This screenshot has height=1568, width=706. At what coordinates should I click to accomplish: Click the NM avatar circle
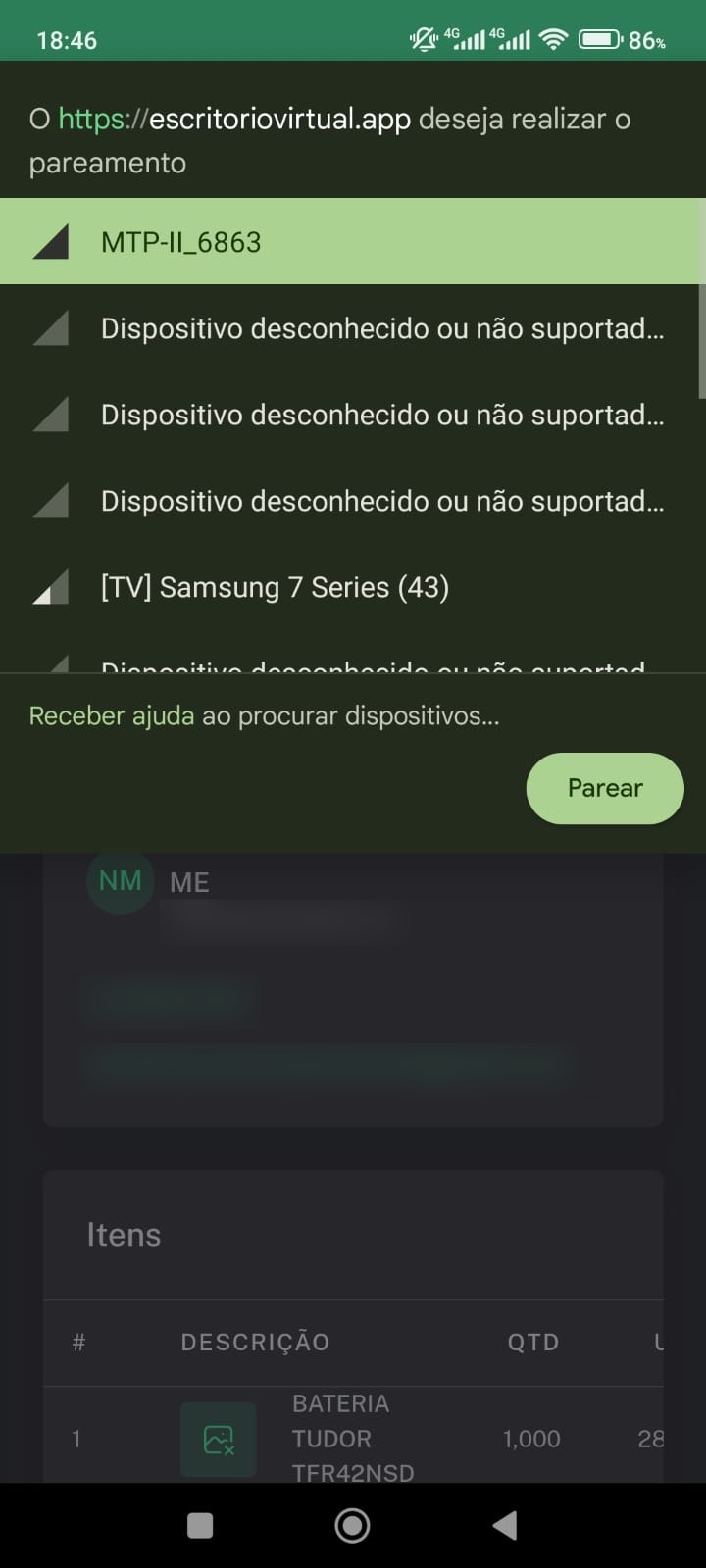(x=119, y=880)
